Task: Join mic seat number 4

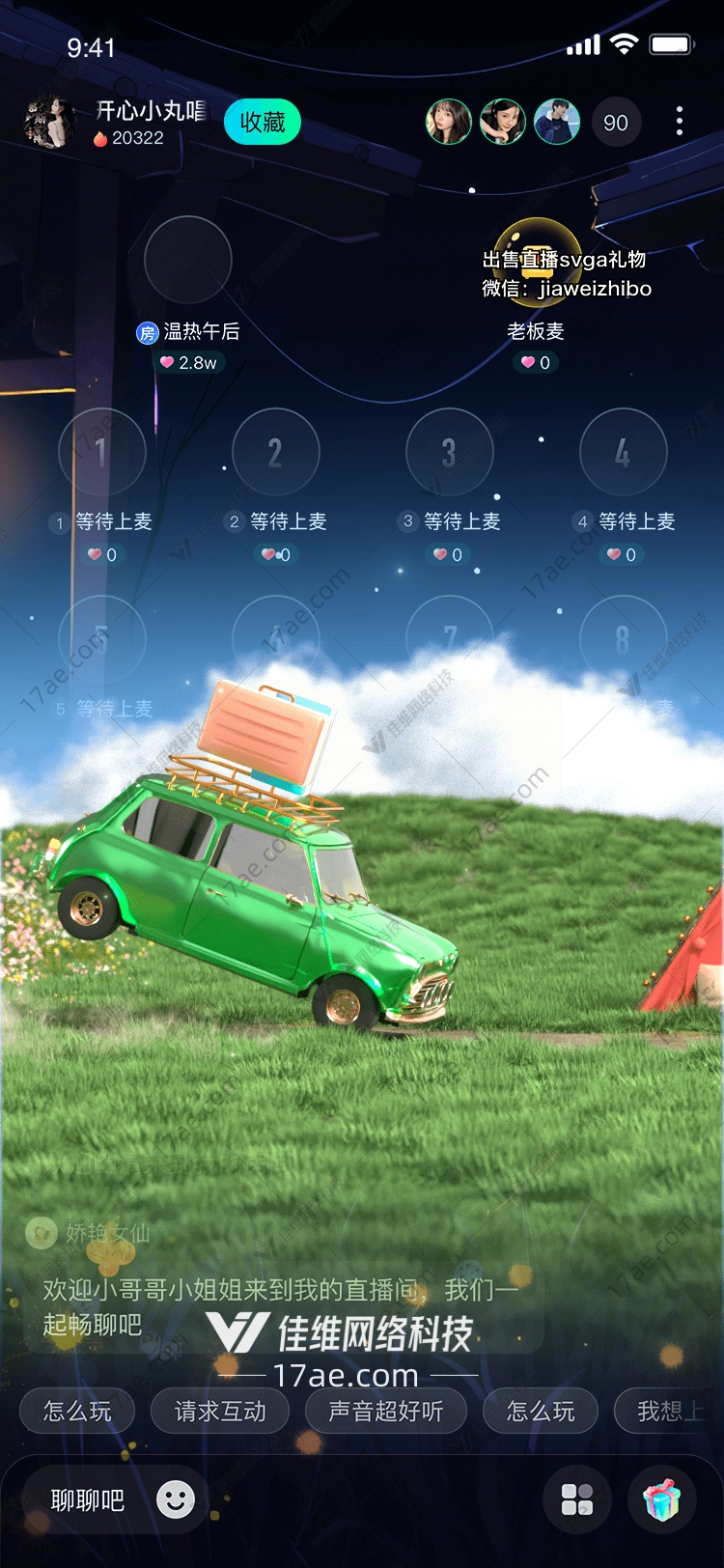Action: click(624, 452)
